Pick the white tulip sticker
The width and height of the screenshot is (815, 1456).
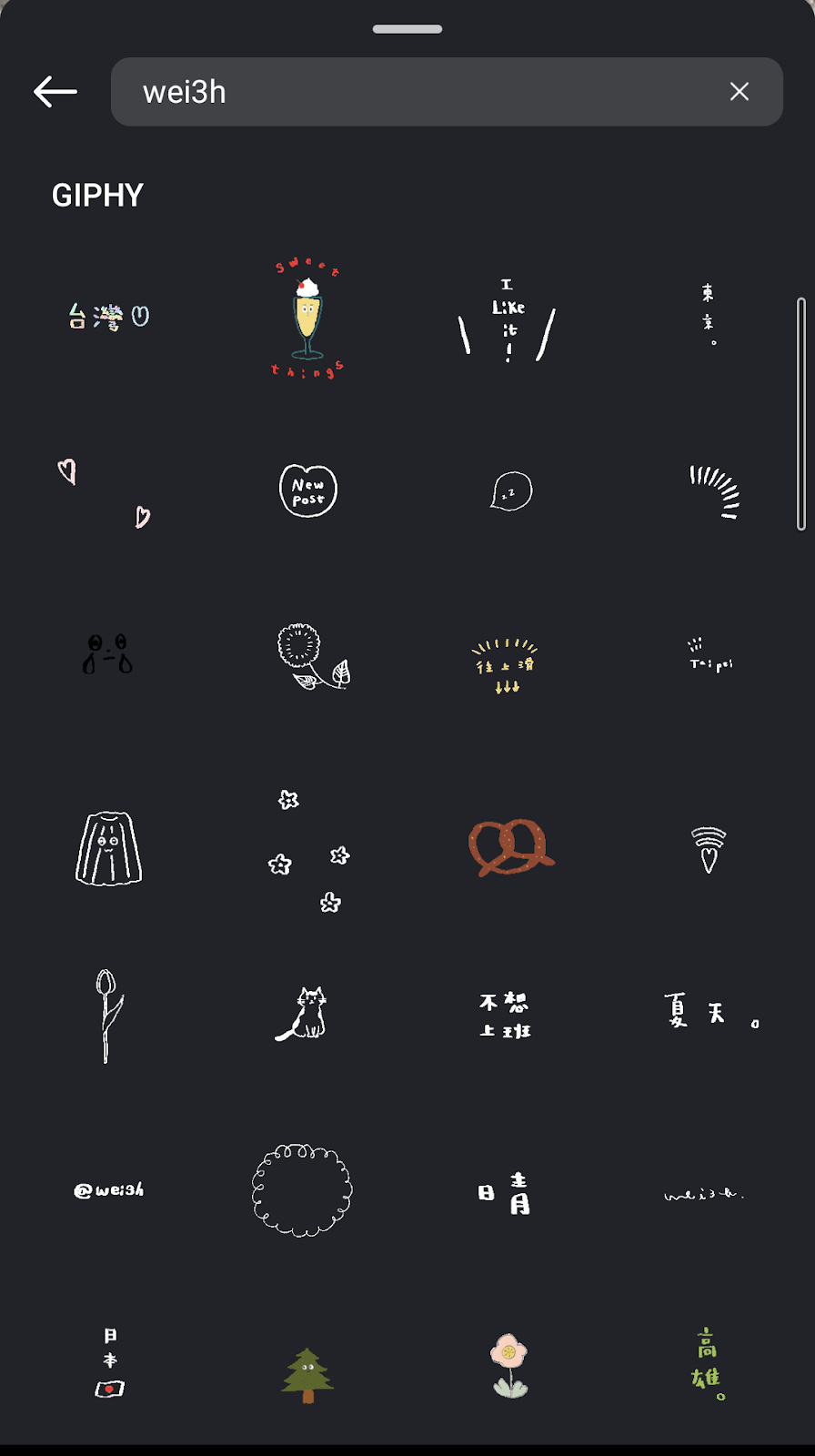[x=108, y=1016]
